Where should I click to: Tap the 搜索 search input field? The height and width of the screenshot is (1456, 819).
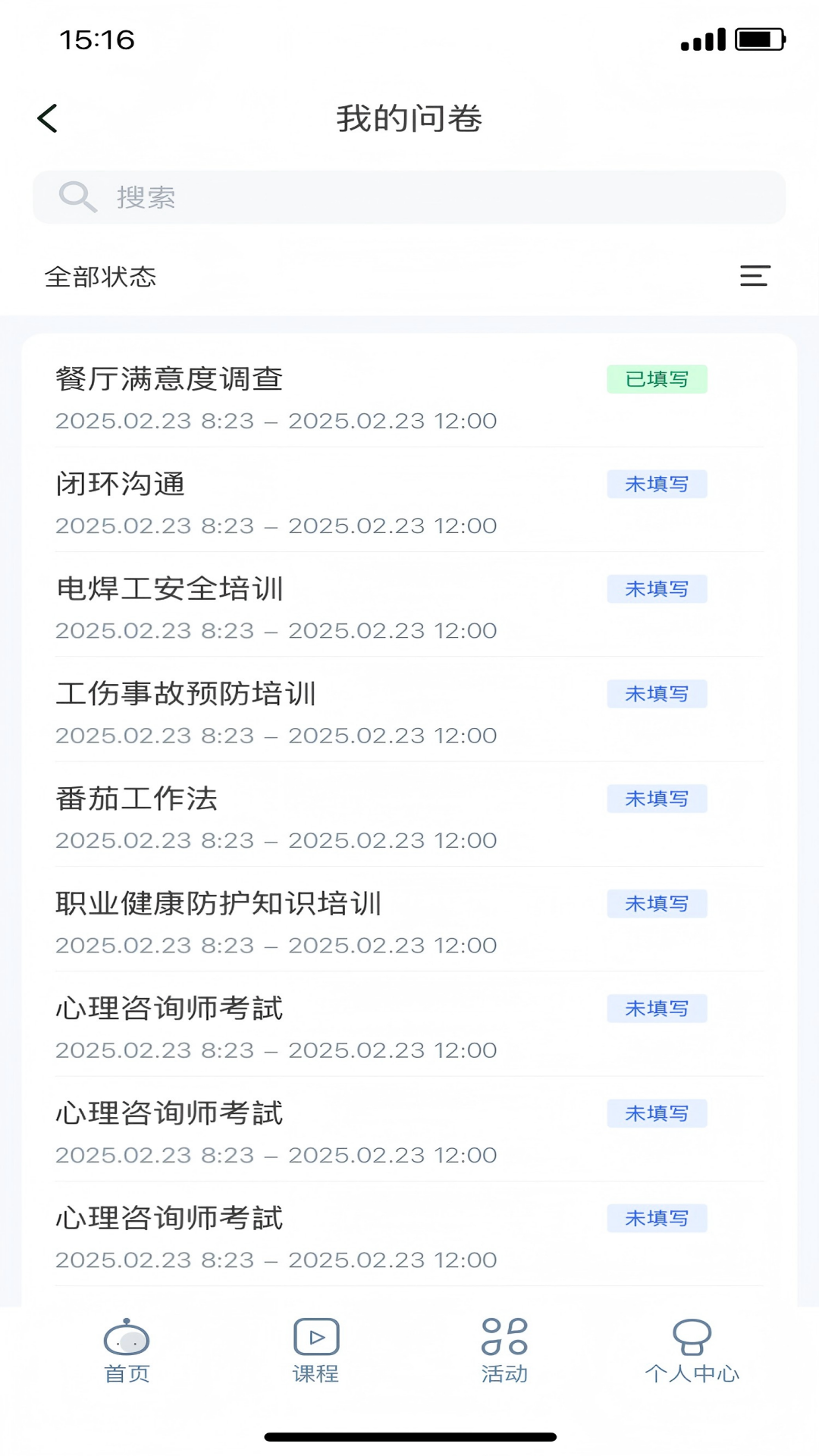pyautogui.click(x=303, y=196)
